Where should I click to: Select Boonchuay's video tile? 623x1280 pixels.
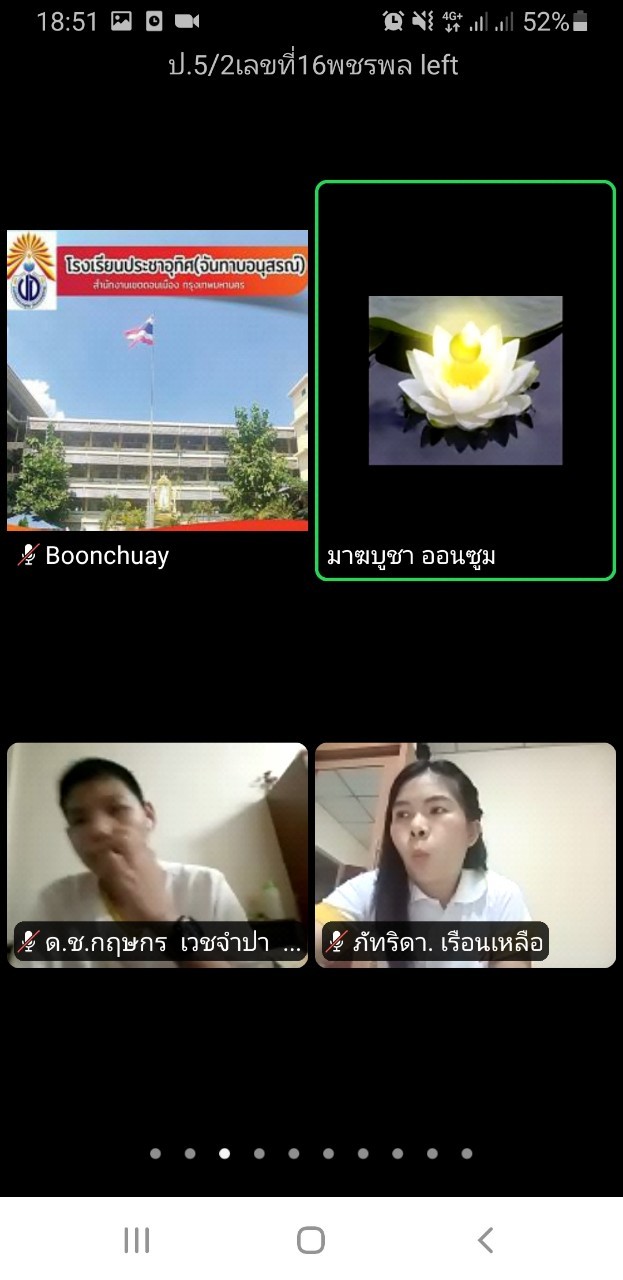pyautogui.click(x=157, y=381)
